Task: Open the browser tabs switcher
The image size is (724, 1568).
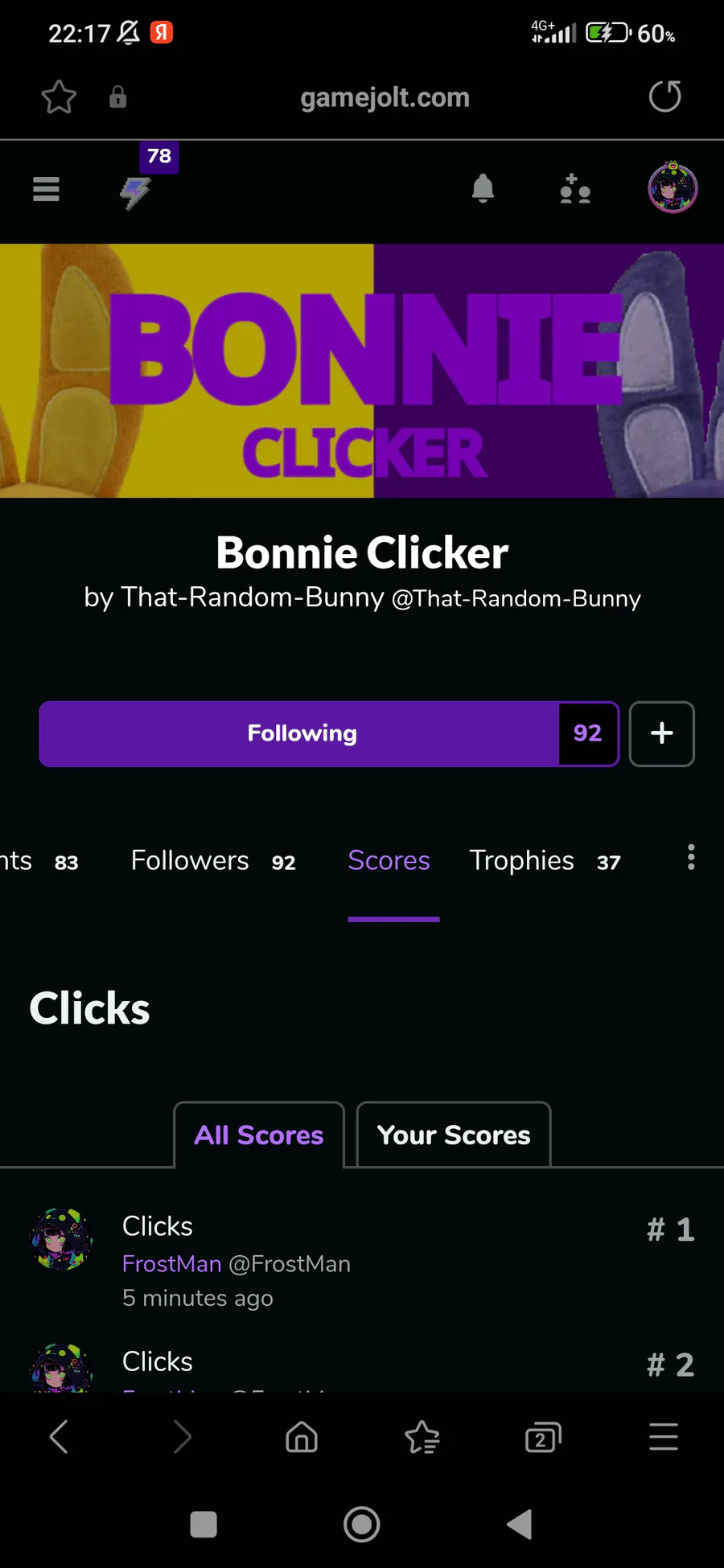Action: click(x=543, y=1437)
